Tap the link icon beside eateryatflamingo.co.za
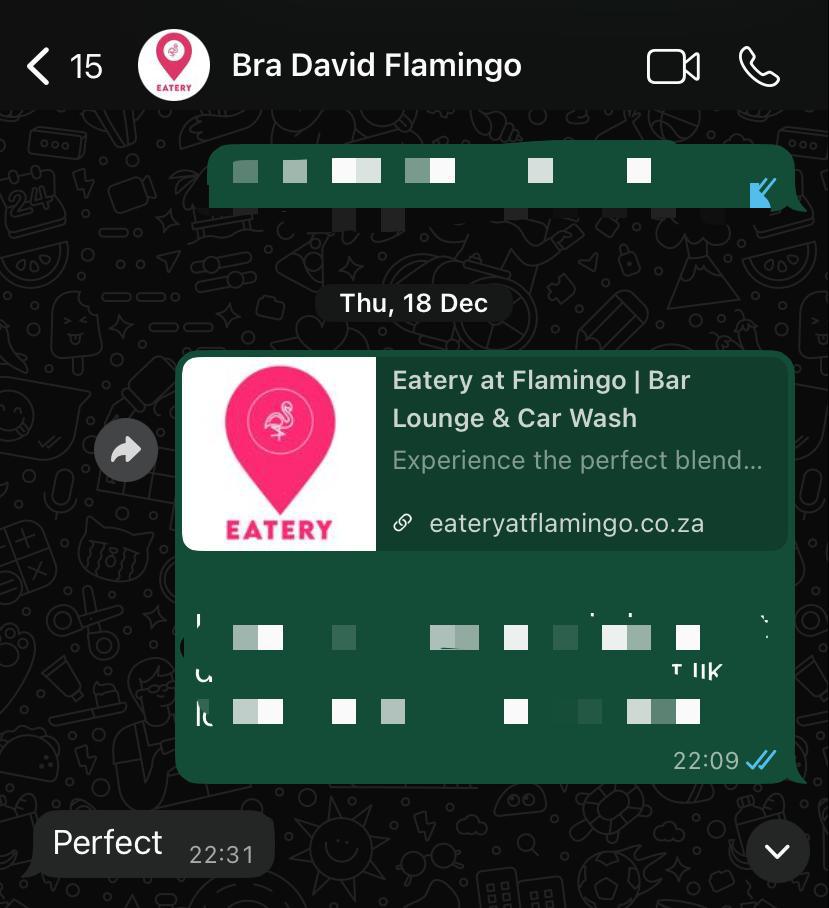 pos(403,522)
